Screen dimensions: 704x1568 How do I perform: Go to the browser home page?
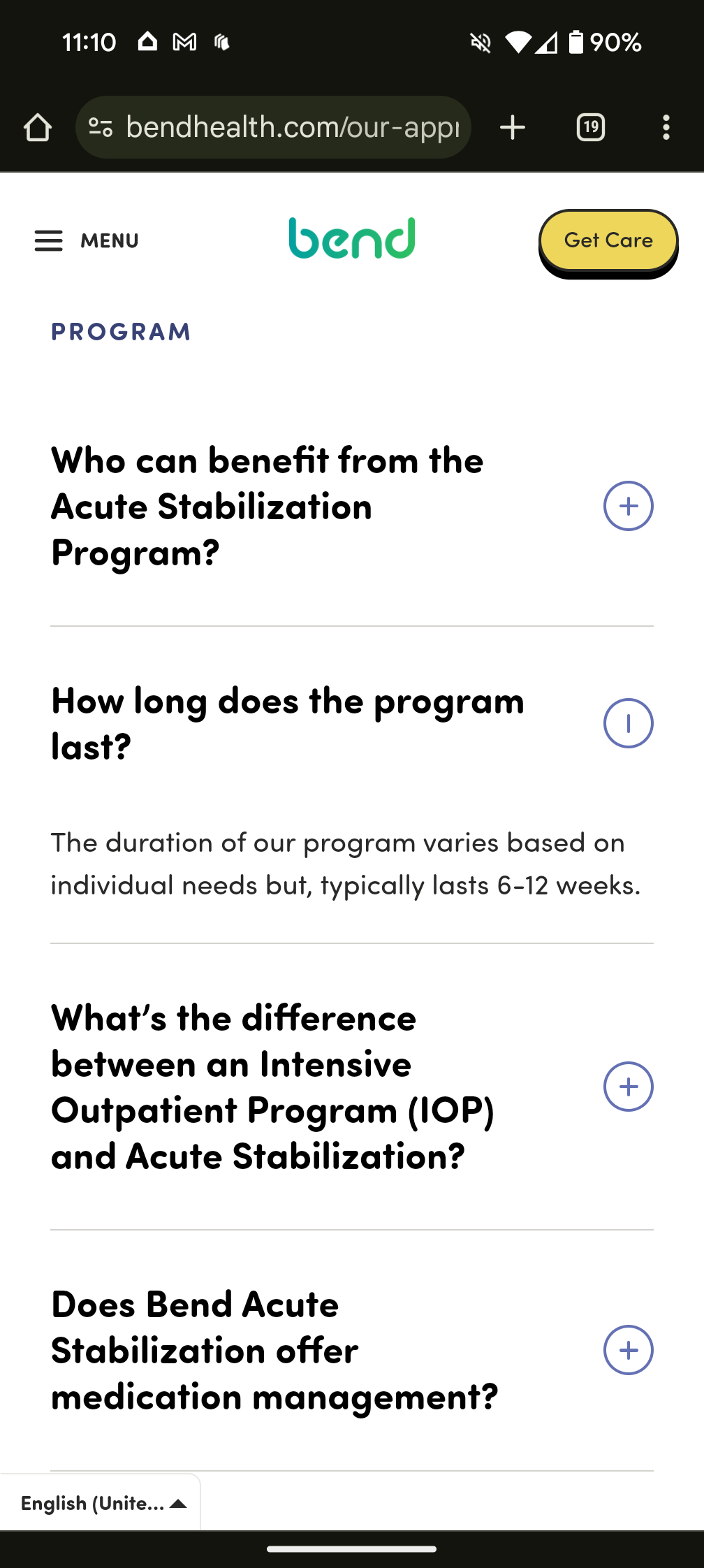(38, 127)
